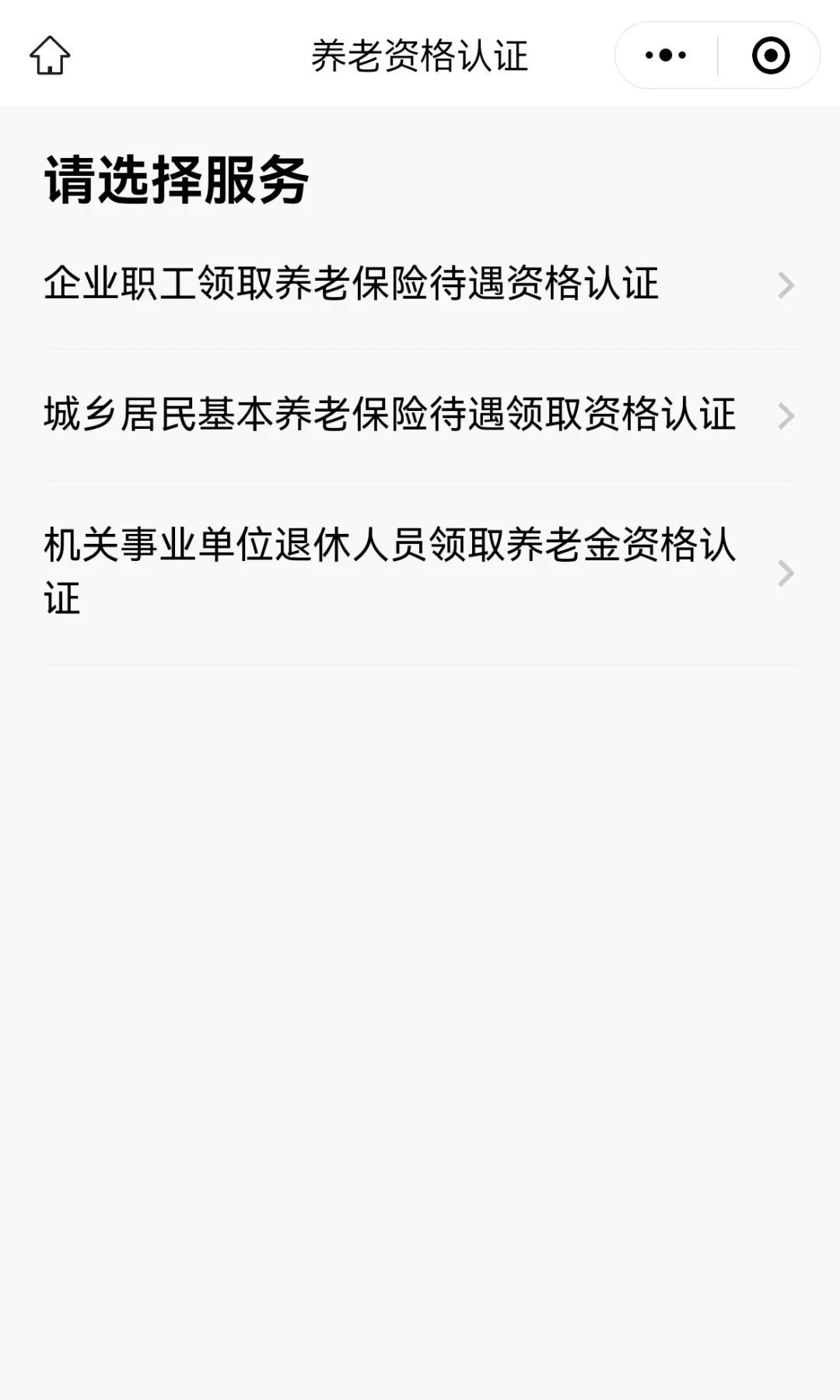840x1400 pixels.
Task: Close the mini program via circle button
Action: click(x=770, y=55)
